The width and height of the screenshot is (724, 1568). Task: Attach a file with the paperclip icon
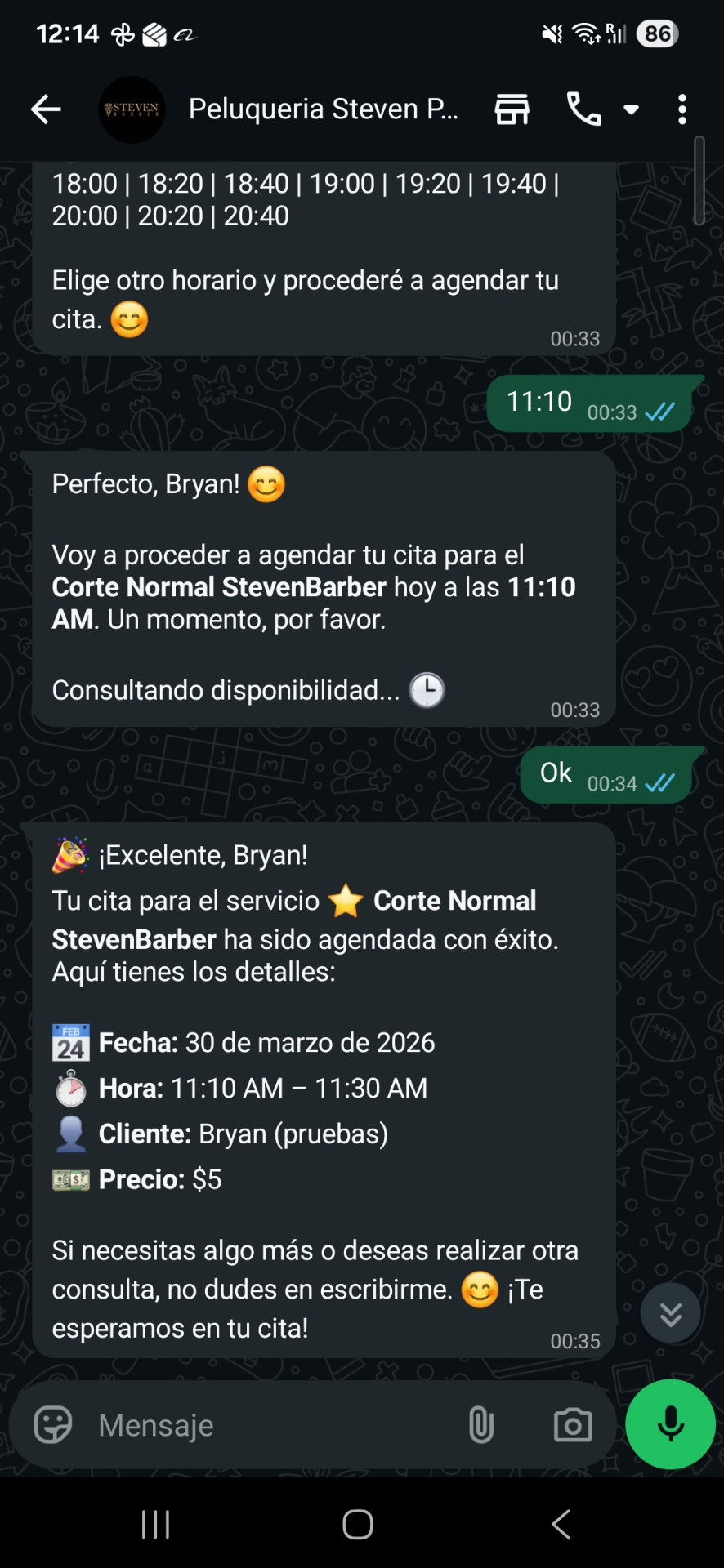pos(481,1423)
